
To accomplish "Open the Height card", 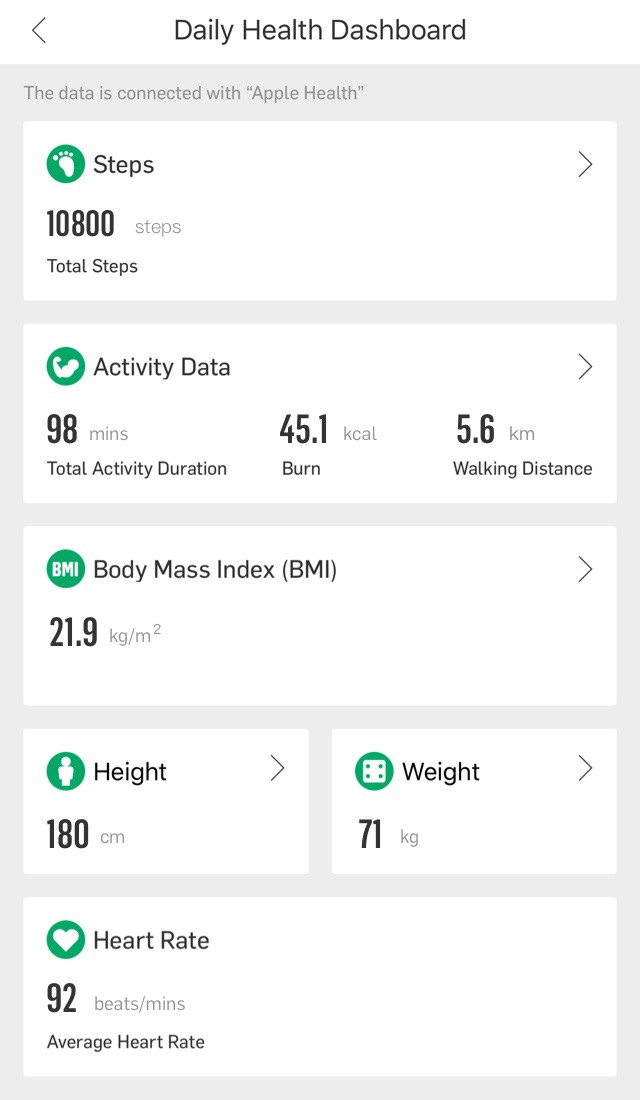I will (x=277, y=769).
